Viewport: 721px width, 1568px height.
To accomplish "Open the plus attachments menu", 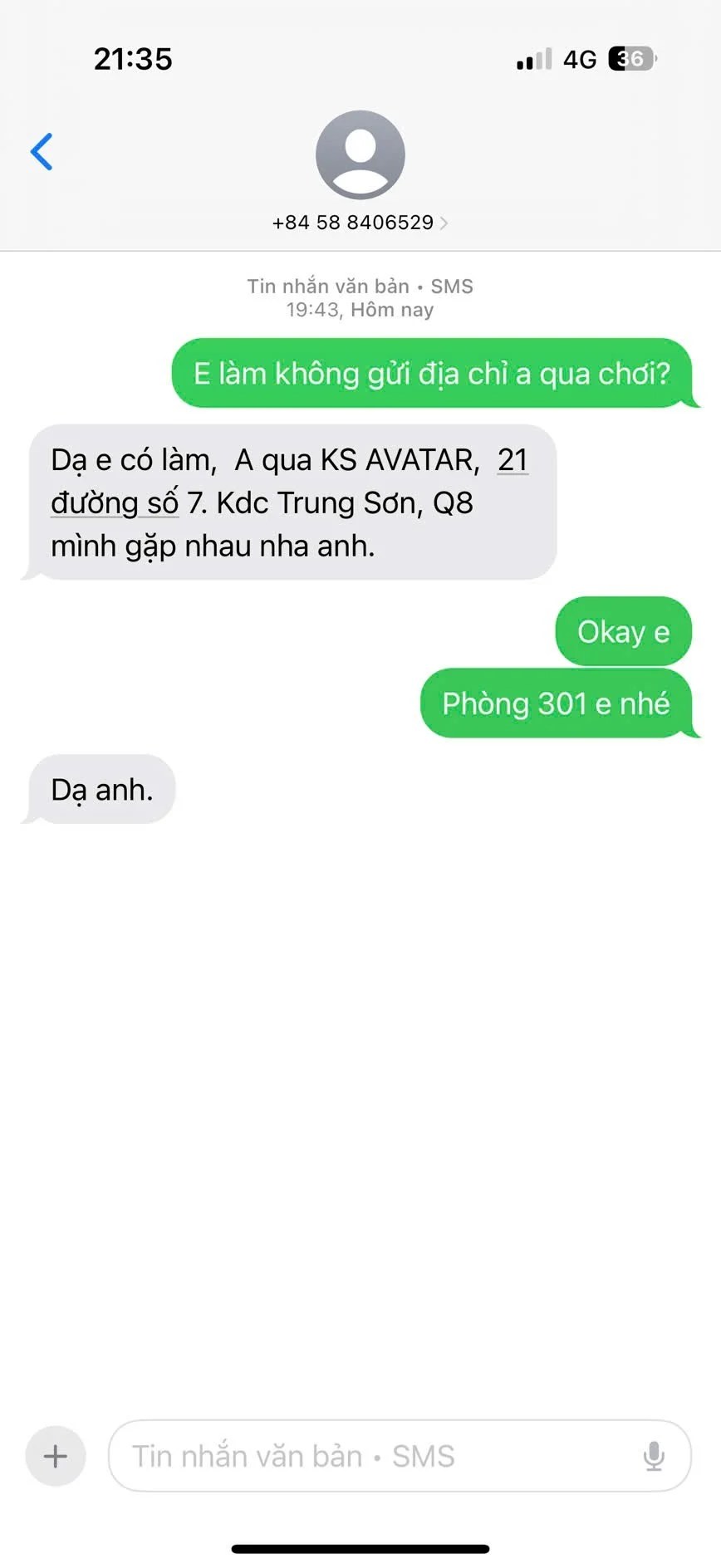I will click(x=56, y=1456).
